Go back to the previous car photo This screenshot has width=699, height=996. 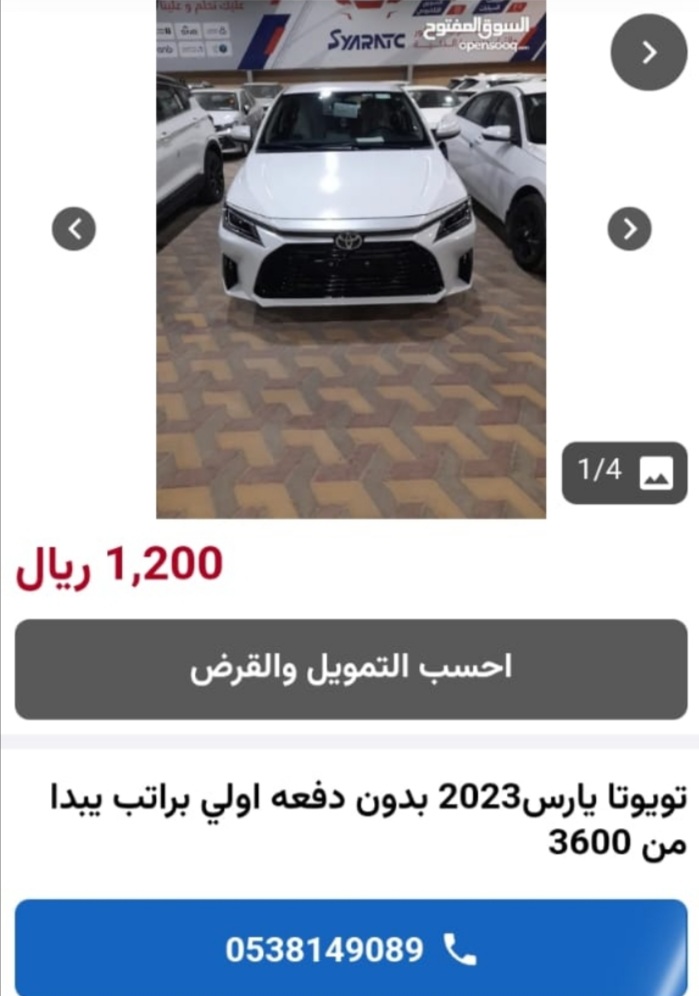[x=74, y=230]
